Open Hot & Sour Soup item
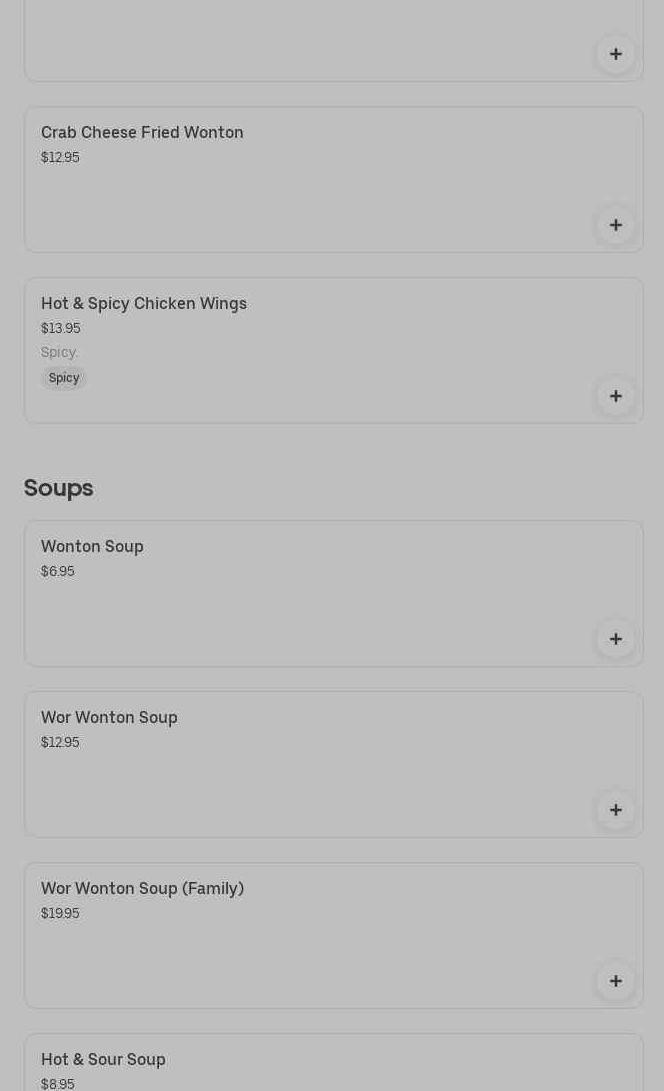Screen dimensions: 664x1091 point(103,1060)
